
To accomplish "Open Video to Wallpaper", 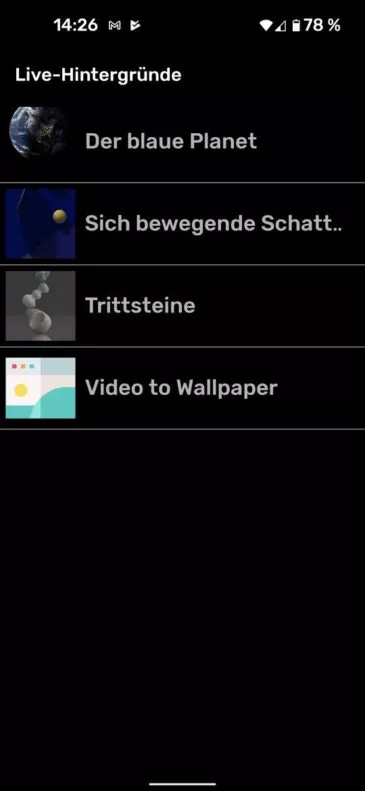I will (x=182, y=388).
